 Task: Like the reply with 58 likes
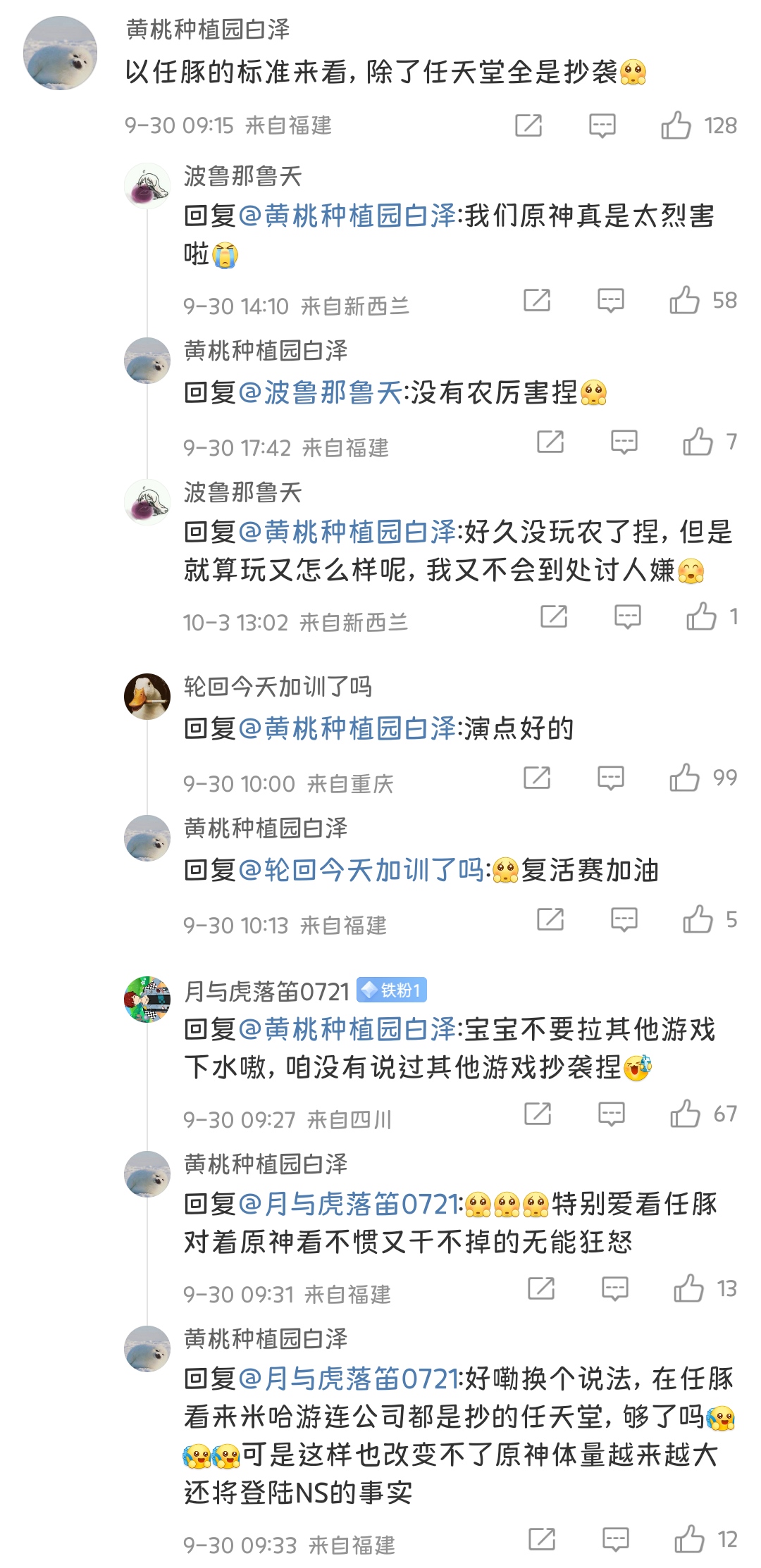pos(684,301)
